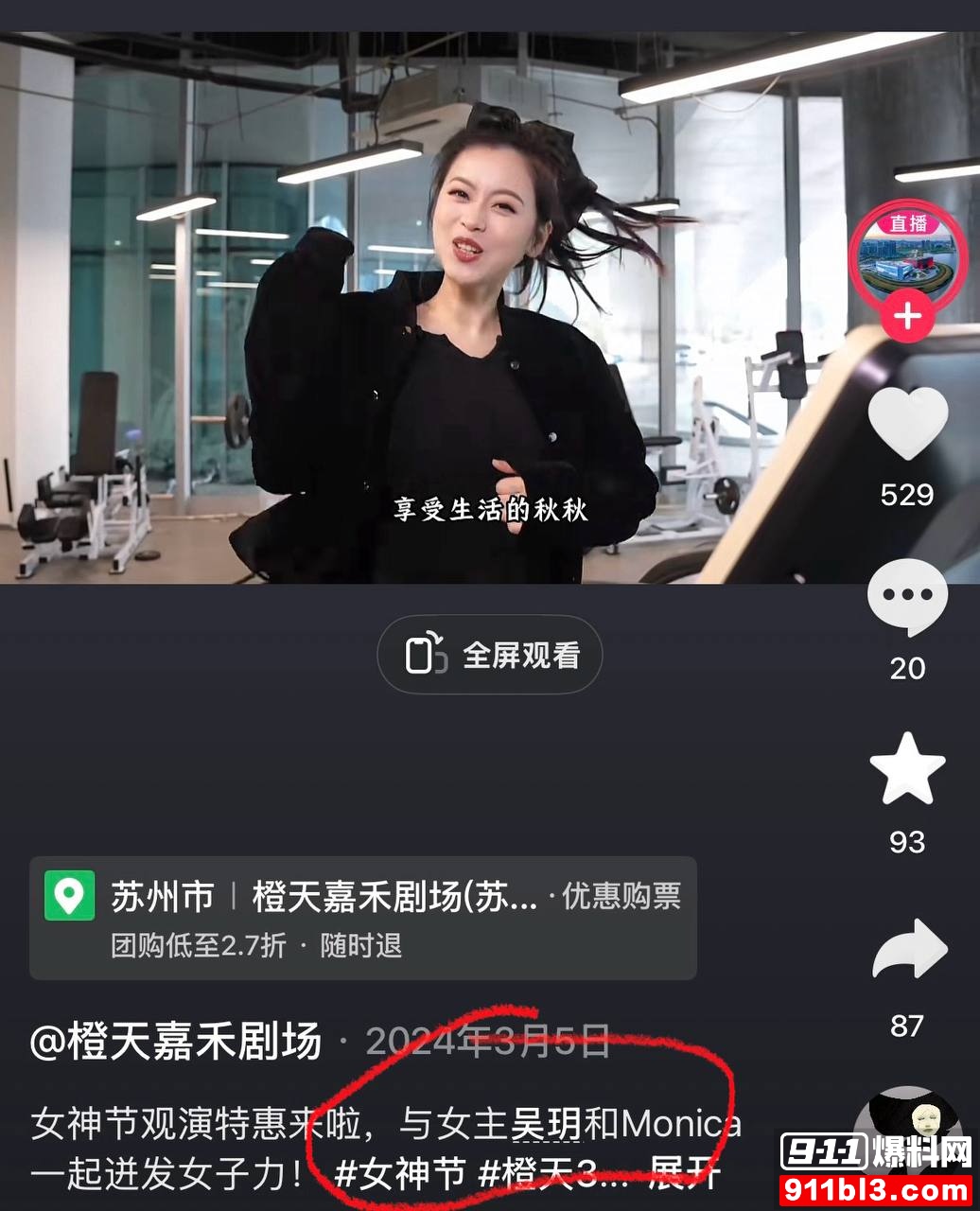Open the comments via the speech bubble icon
This screenshot has height=1211, width=980.
point(909,594)
